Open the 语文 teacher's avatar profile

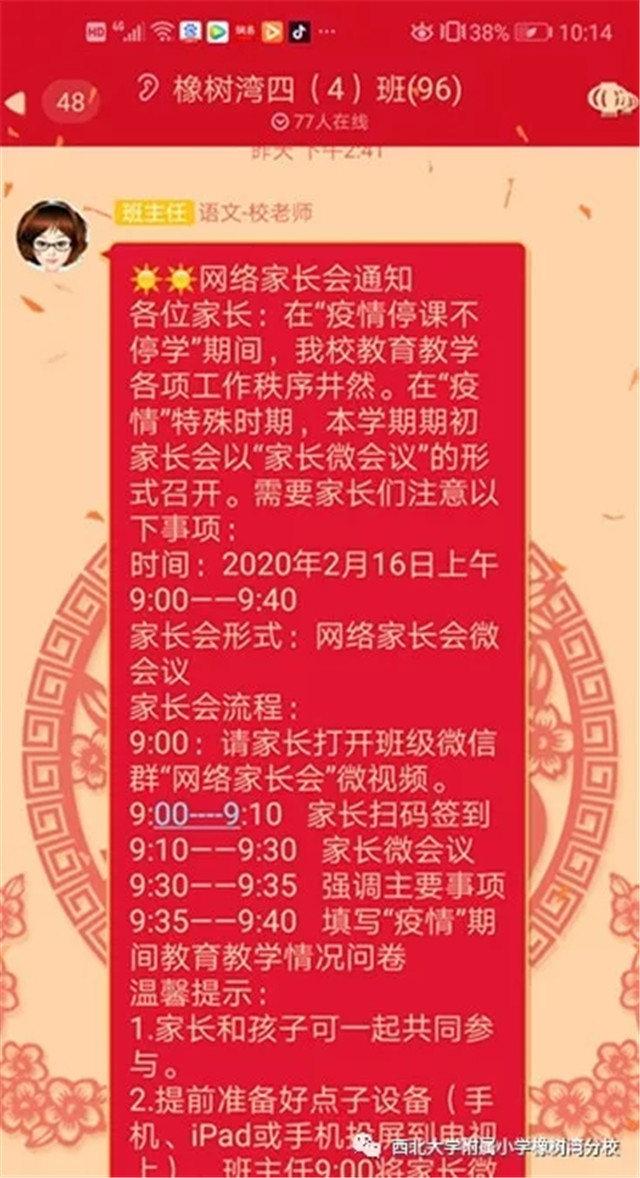[51, 235]
